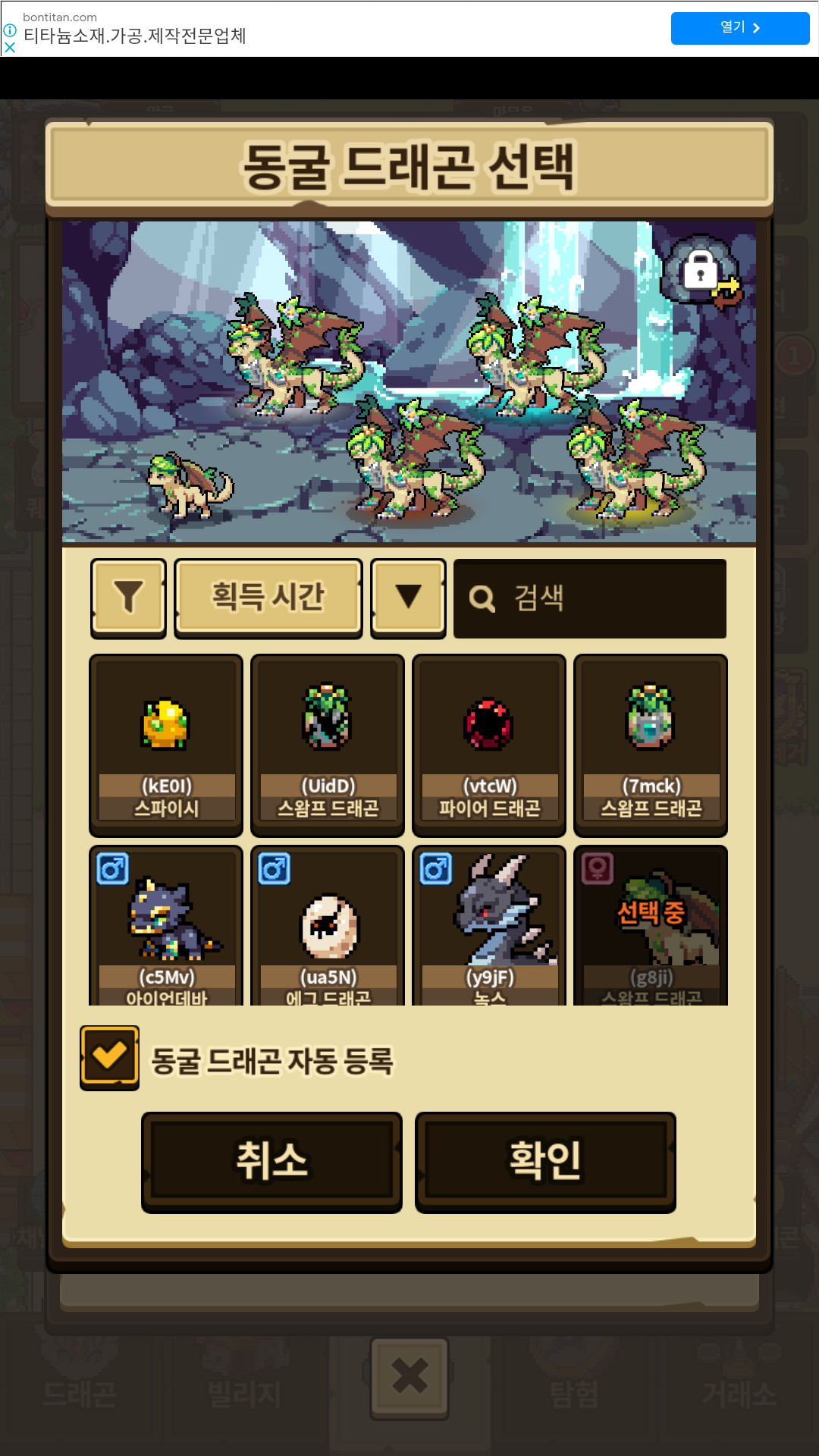Tap the 검색 search field
Screen dimensions: 819x1456
click(x=590, y=598)
